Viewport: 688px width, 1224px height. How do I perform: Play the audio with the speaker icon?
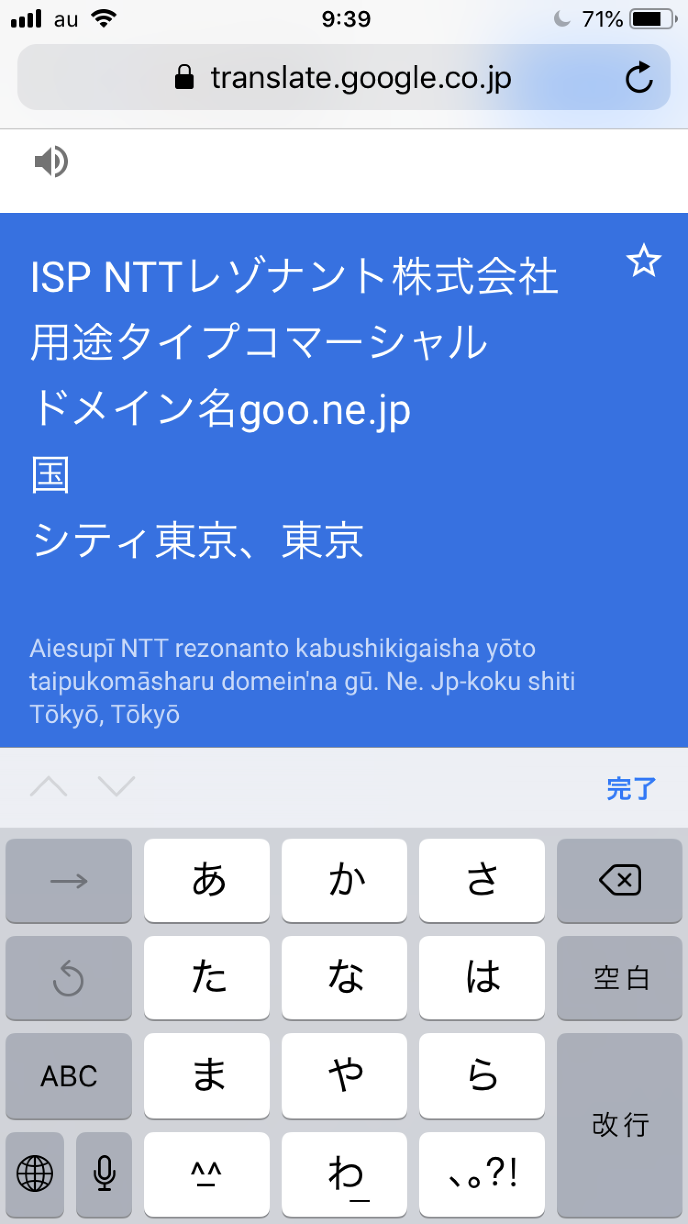tap(51, 161)
